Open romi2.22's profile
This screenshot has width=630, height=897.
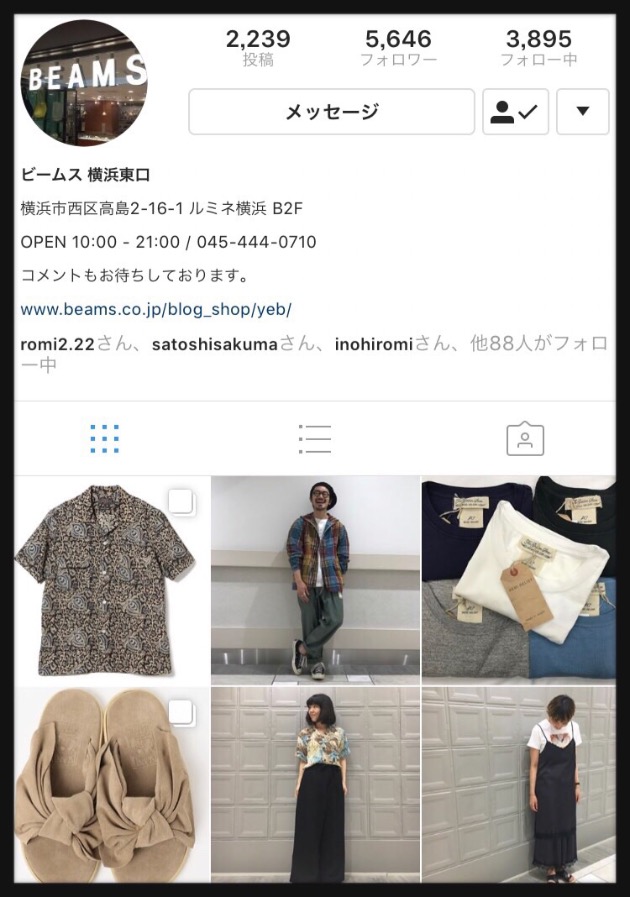click(57, 344)
